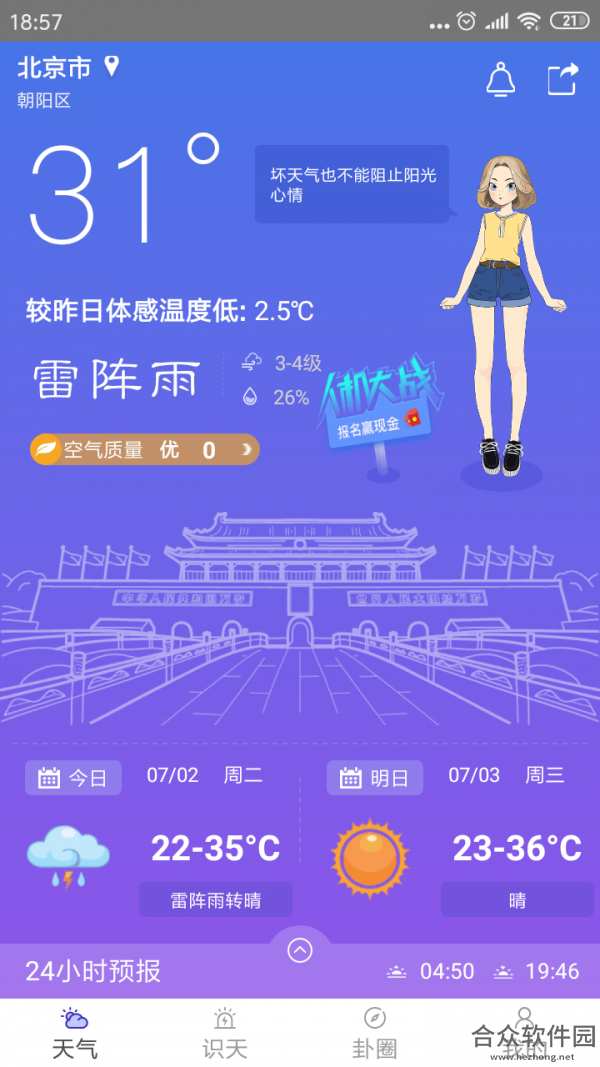The width and height of the screenshot is (600, 1067).
Task: Open the notifications bell
Action: point(500,79)
